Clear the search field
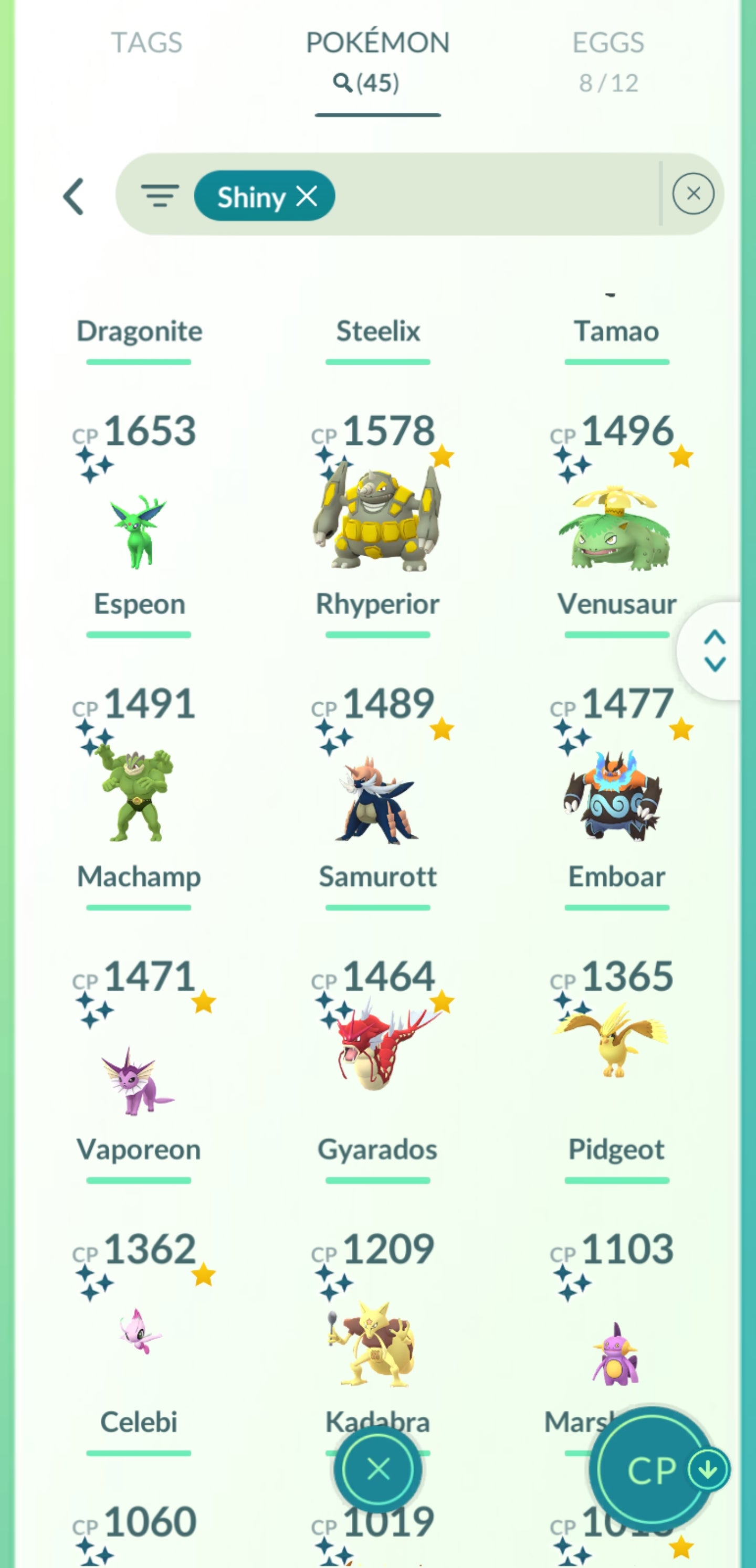This screenshot has height=1568, width=756. point(692,194)
